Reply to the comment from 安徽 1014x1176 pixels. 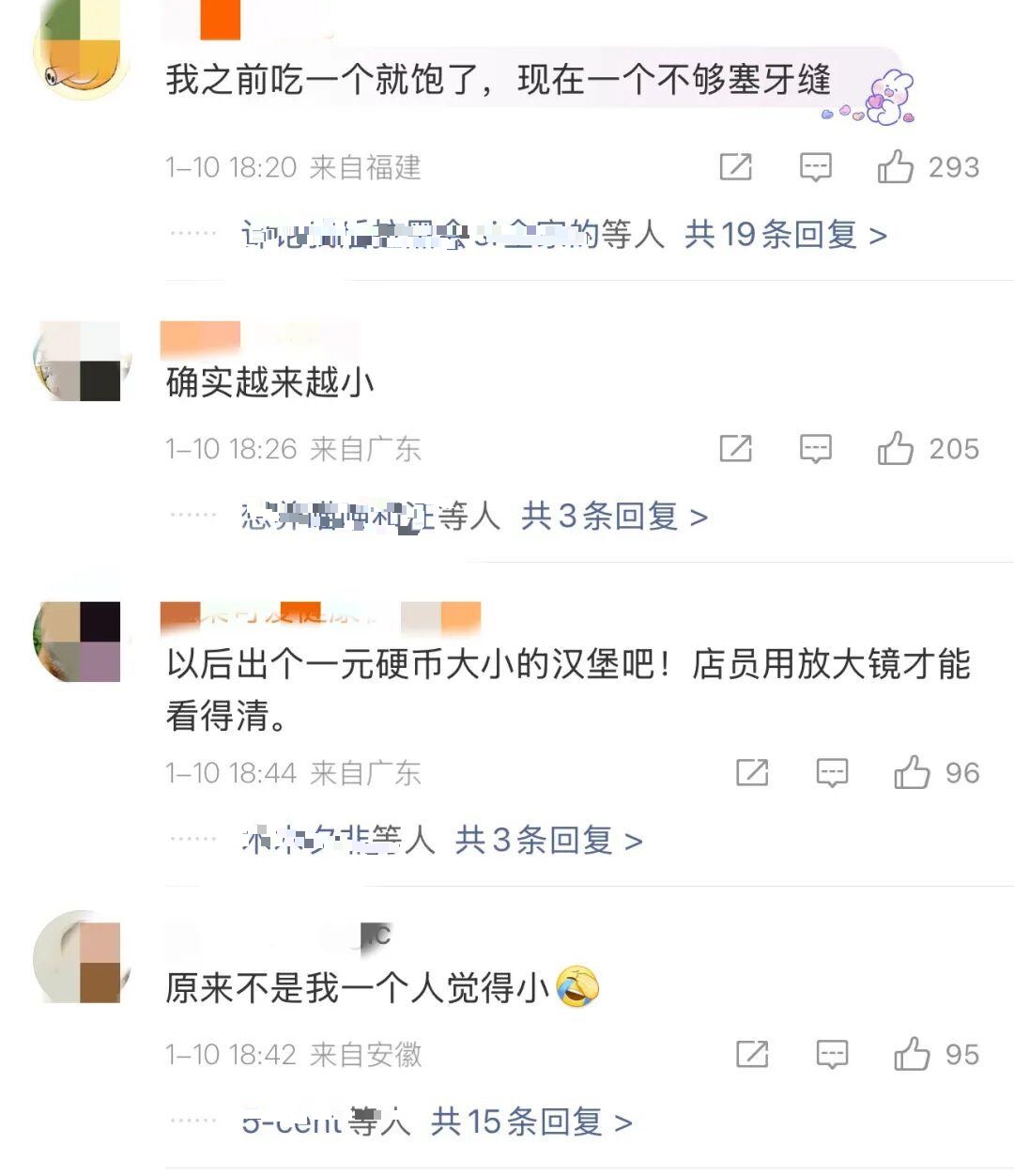point(832,1055)
